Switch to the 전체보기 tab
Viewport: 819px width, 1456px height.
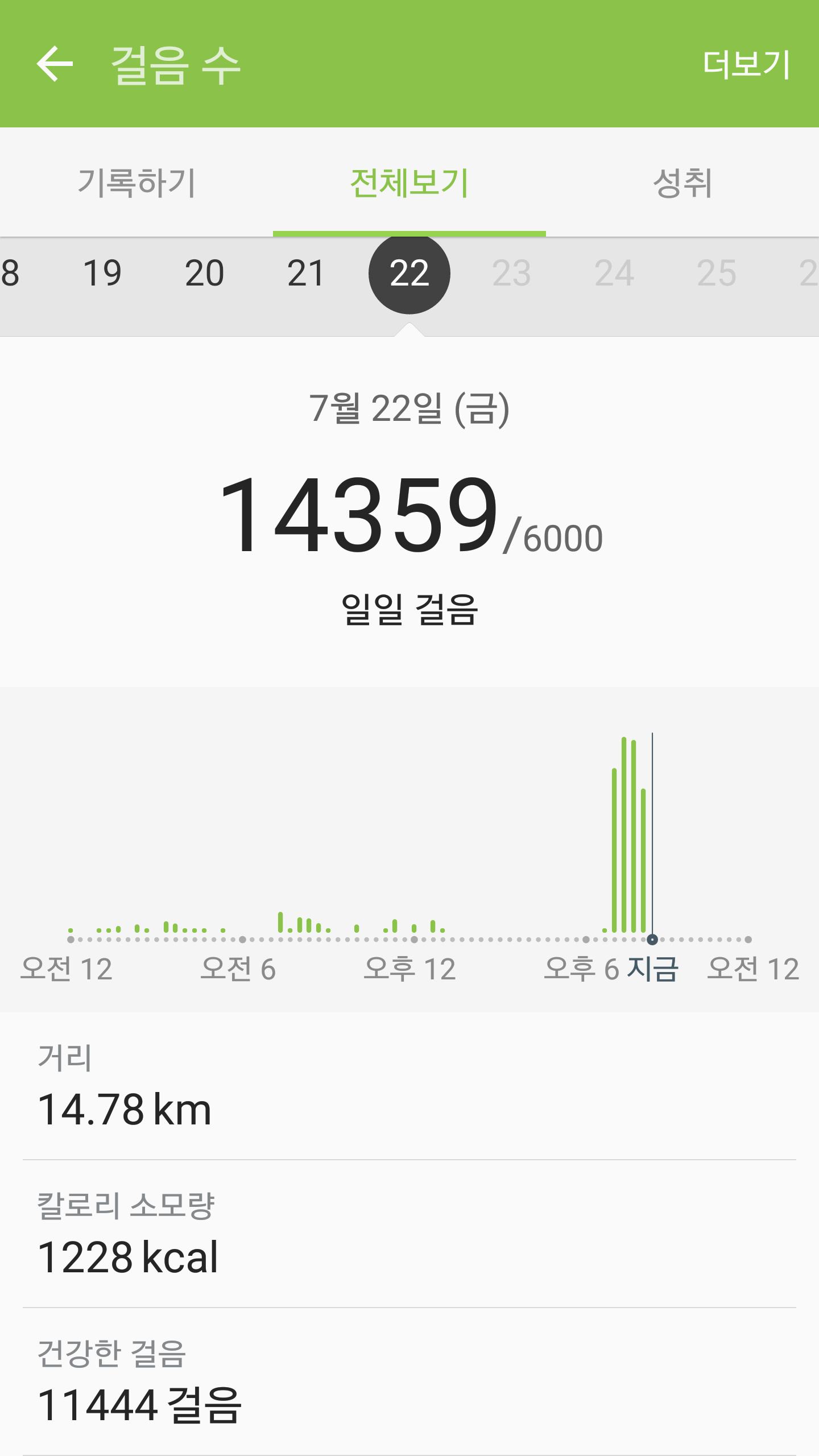point(409,183)
